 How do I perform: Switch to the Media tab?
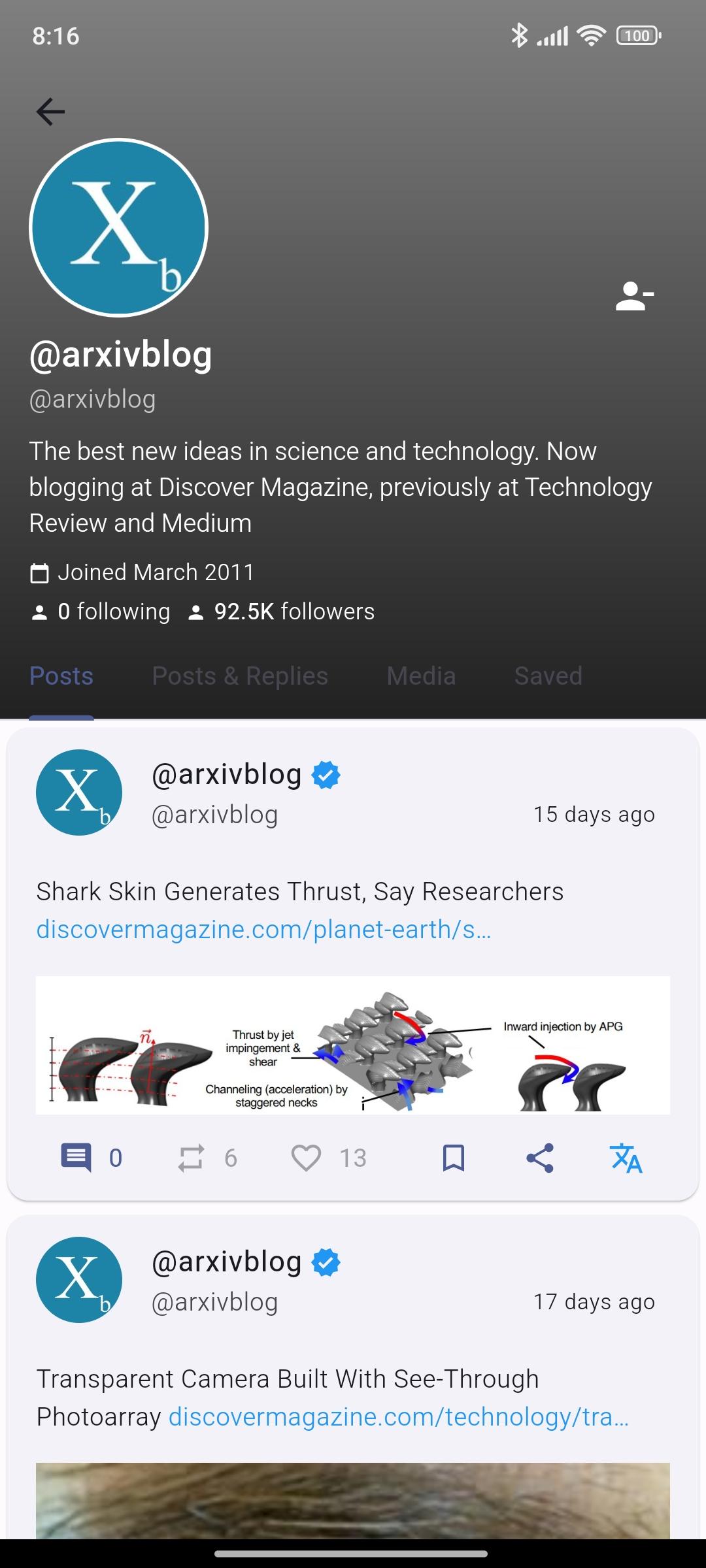pyautogui.click(x=421, y=676)
